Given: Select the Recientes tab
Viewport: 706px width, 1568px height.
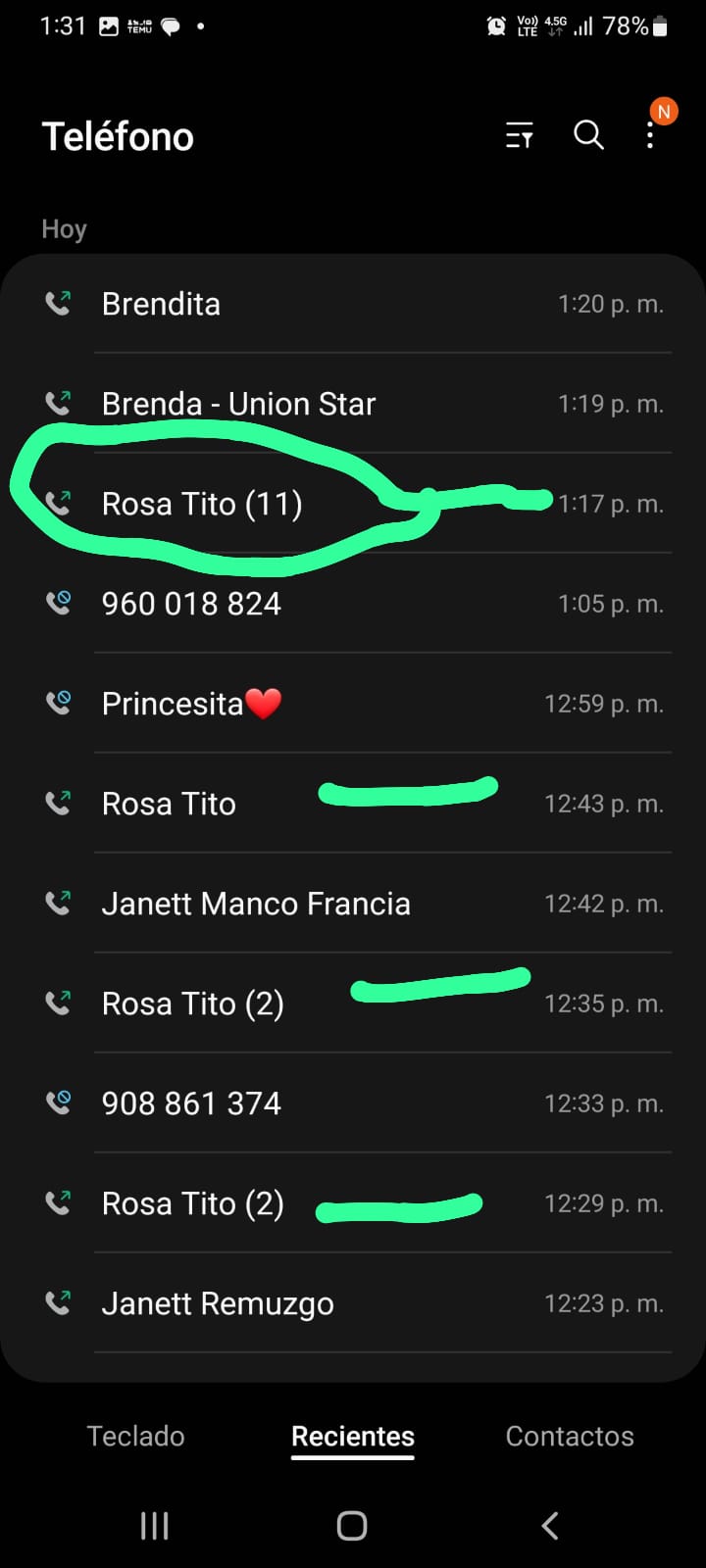Looking at the screenshot, I should click(353, 1436).
